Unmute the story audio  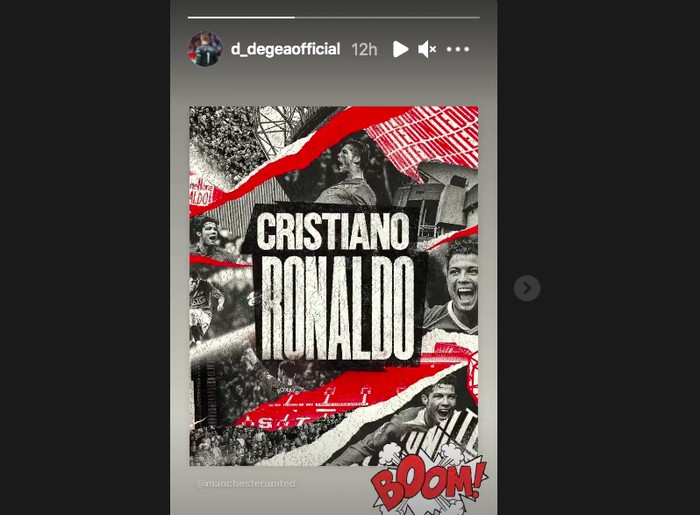(427, 49)
